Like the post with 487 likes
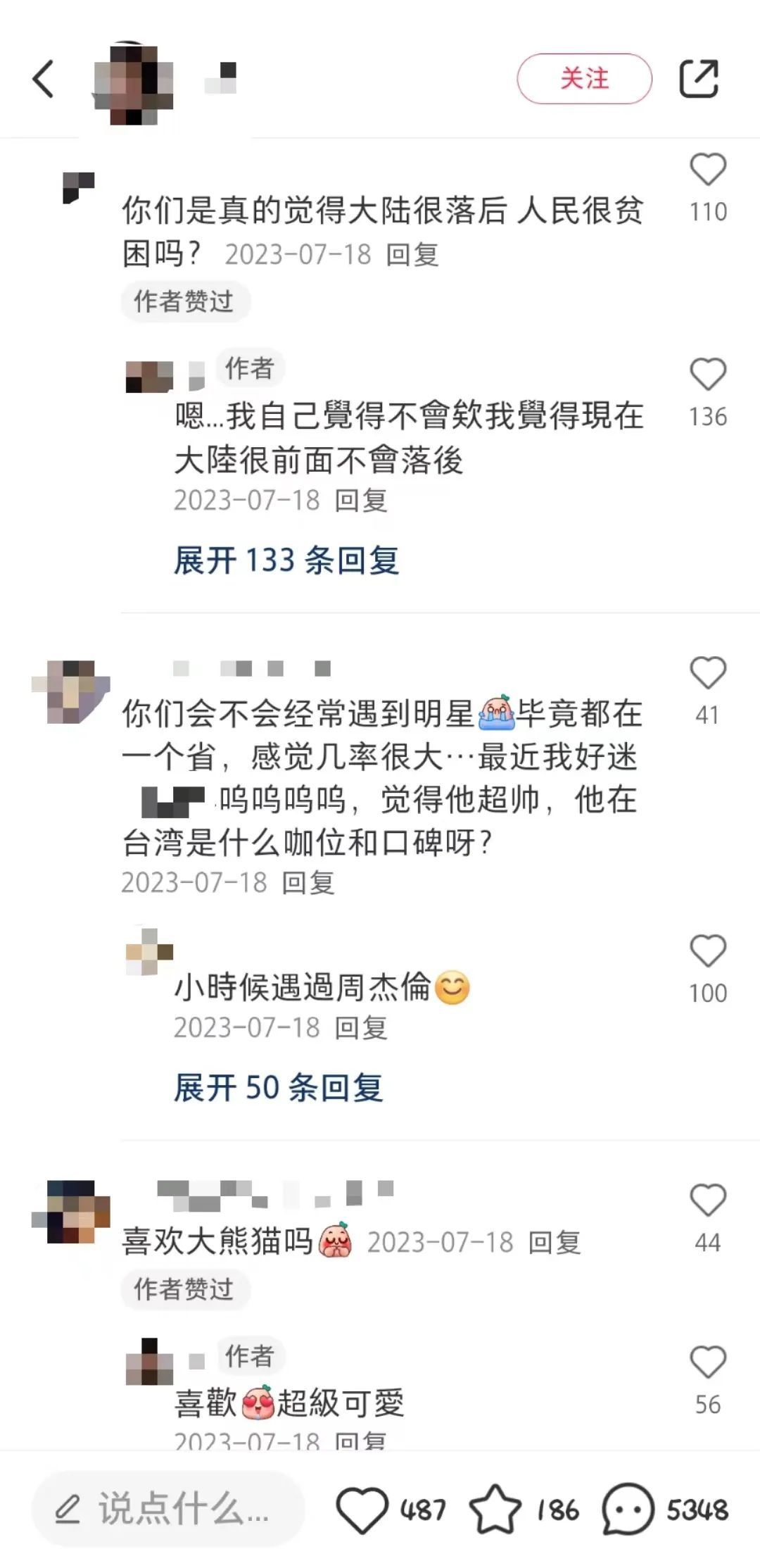The width and height of the screenshot is (760, 1568). point(362,1510)
